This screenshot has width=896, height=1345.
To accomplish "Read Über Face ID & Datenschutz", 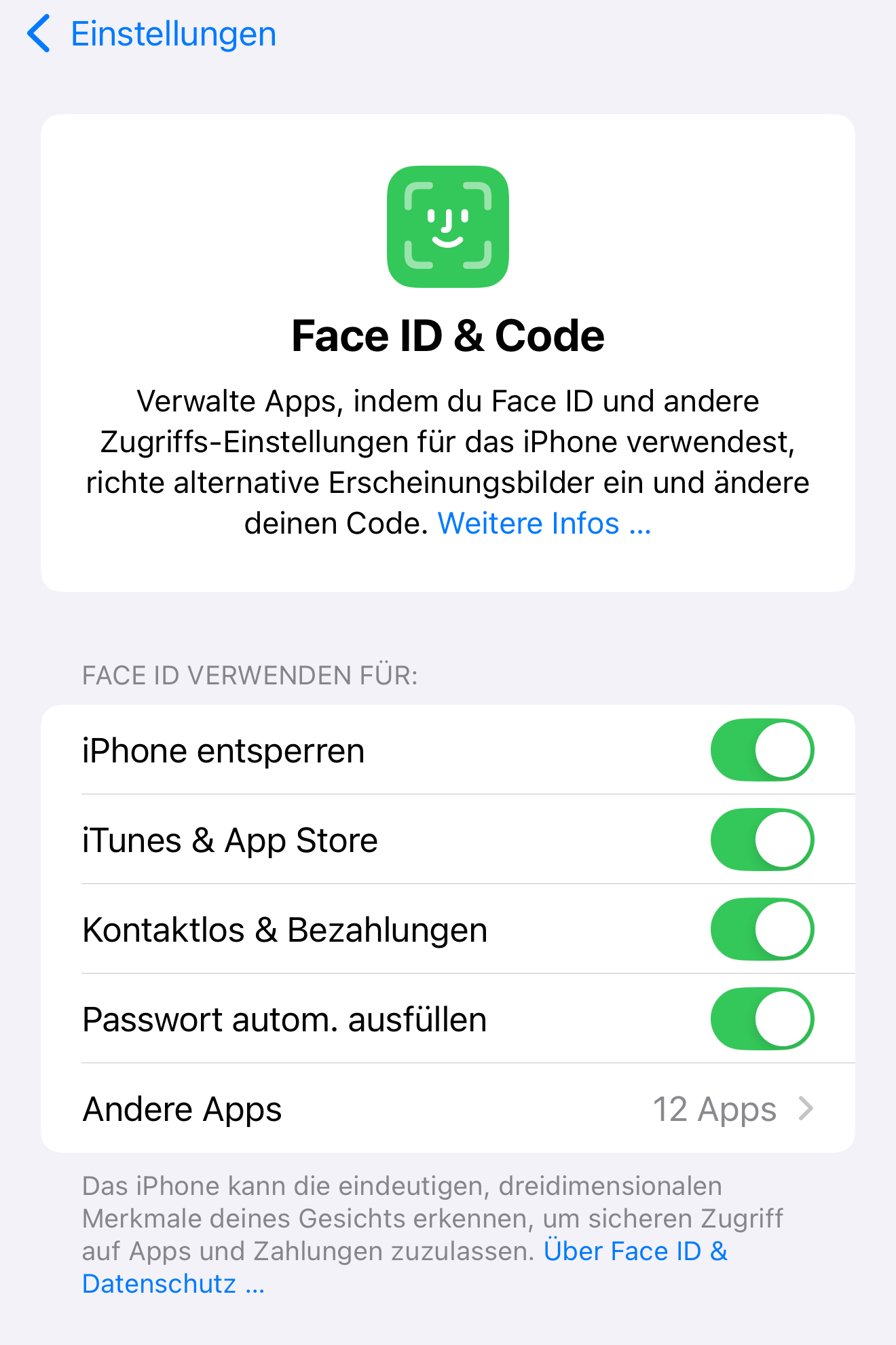I will (635, 1251).
